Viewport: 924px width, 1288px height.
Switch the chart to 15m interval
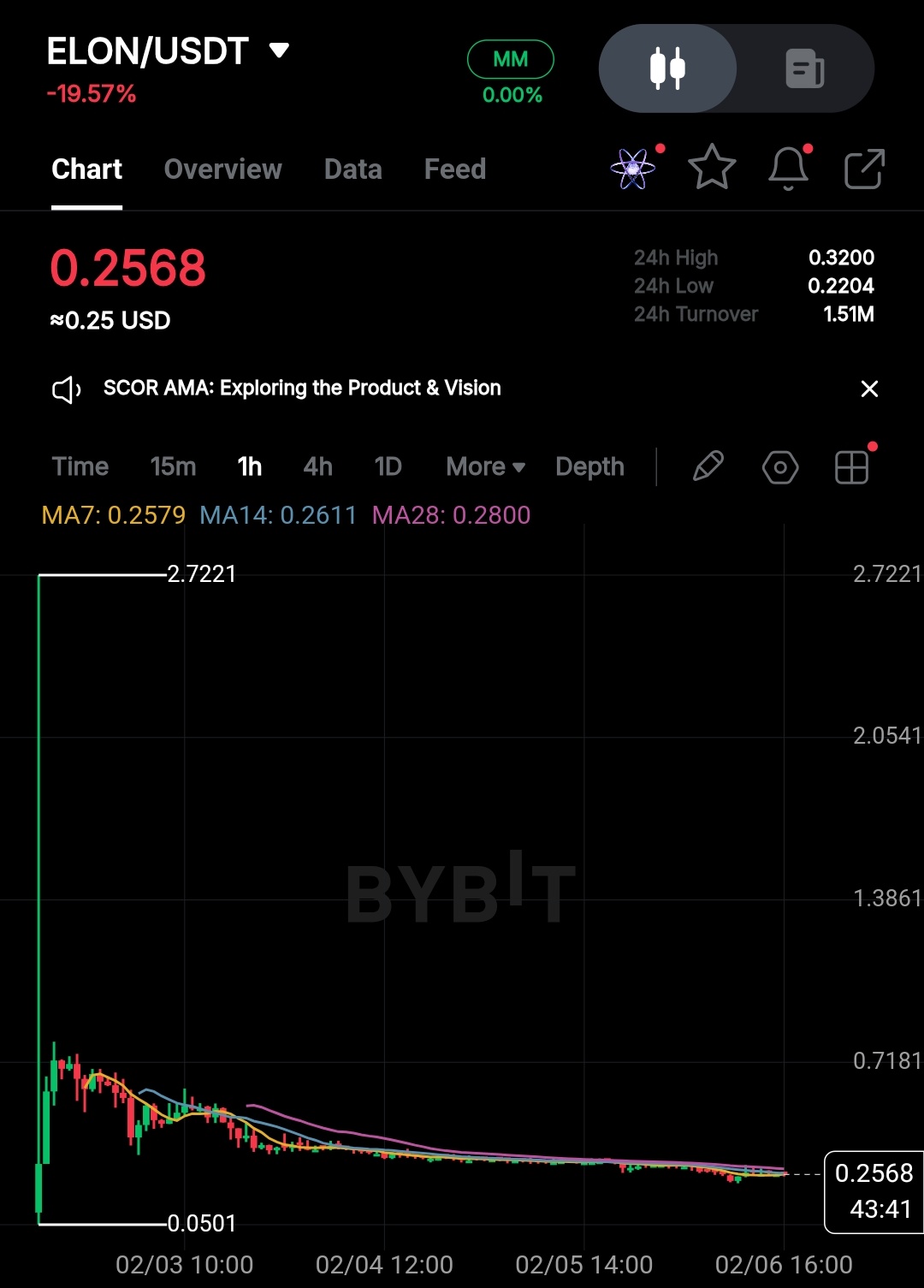coord(173,466)
